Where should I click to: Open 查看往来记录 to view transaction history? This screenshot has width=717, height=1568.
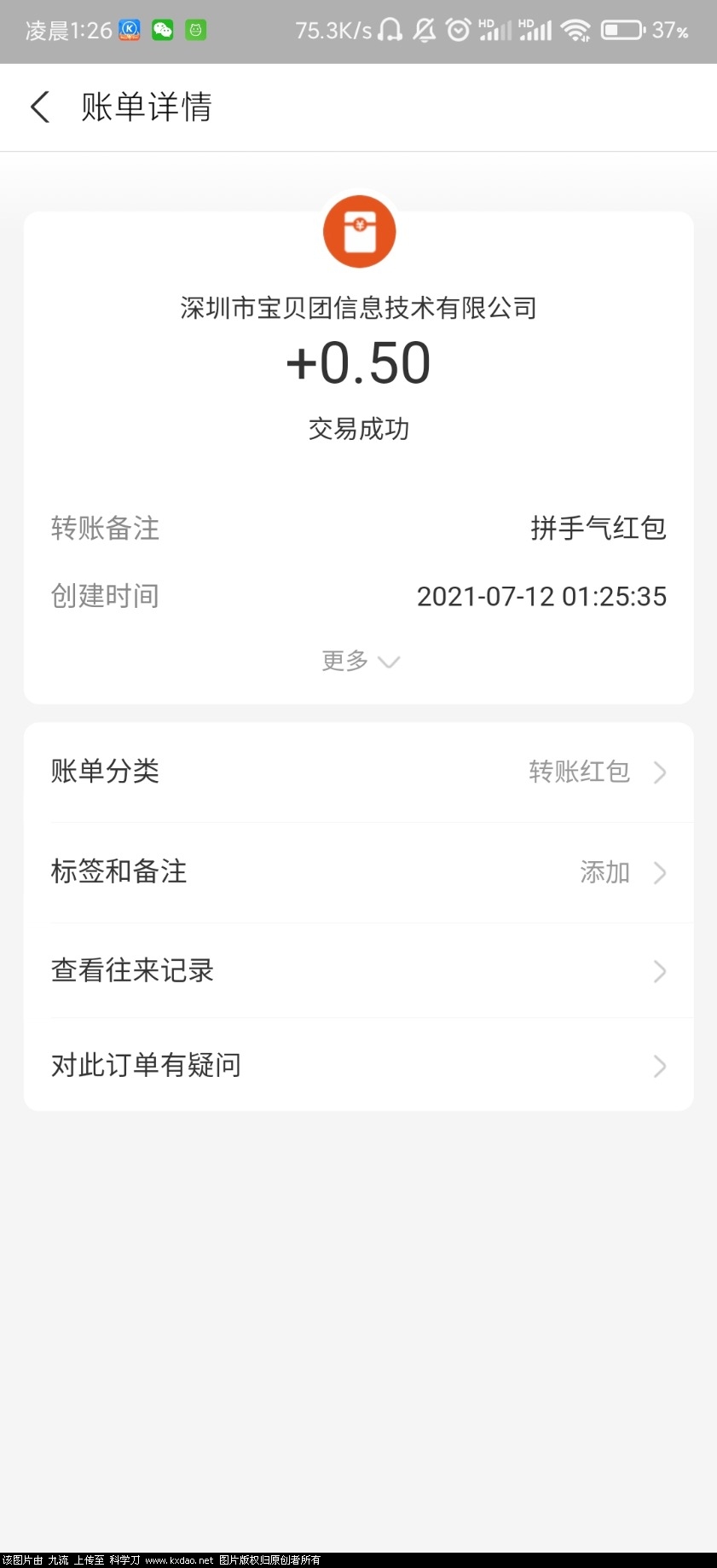pyautogui.click(x=658, y=971)
